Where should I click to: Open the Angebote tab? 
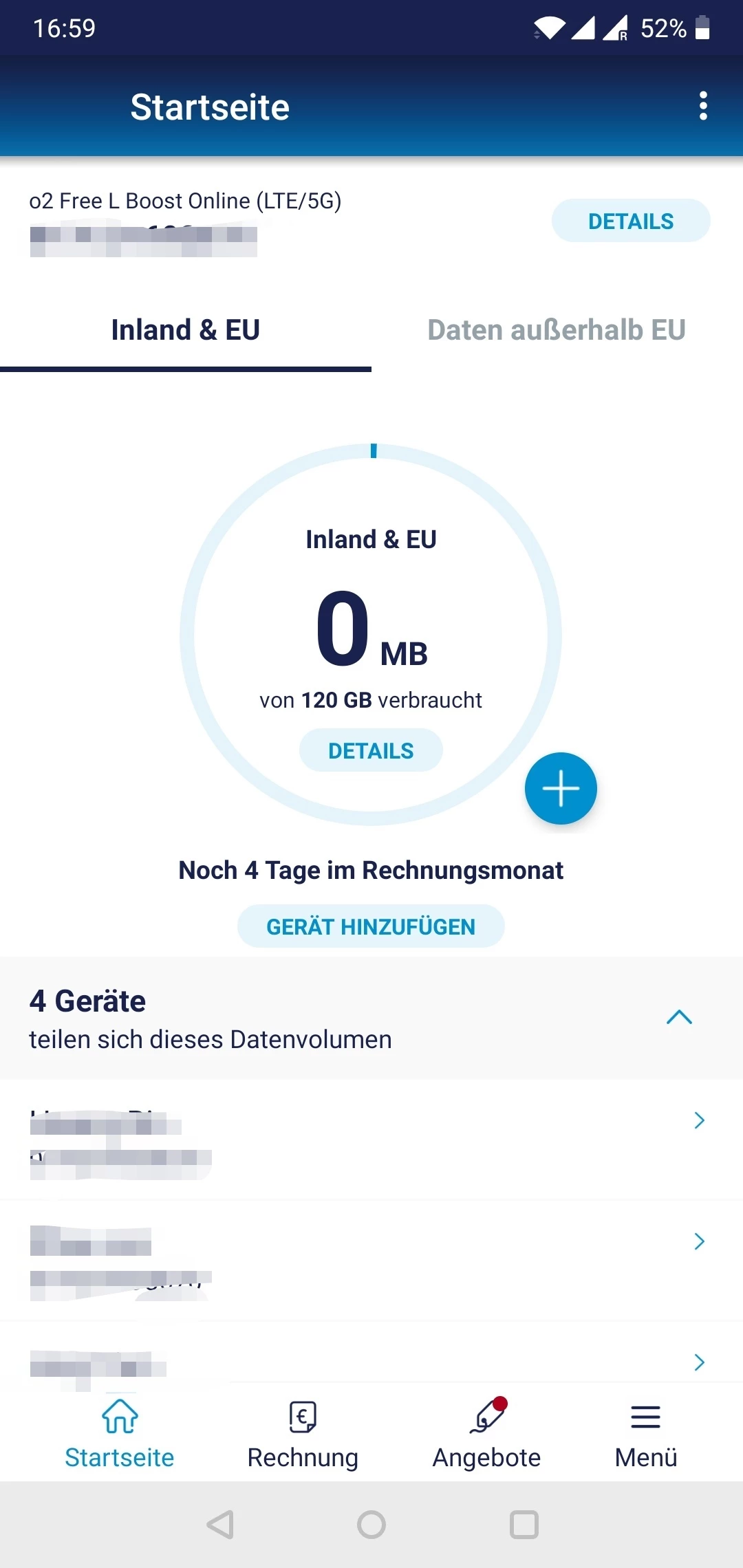(486, 1434)
